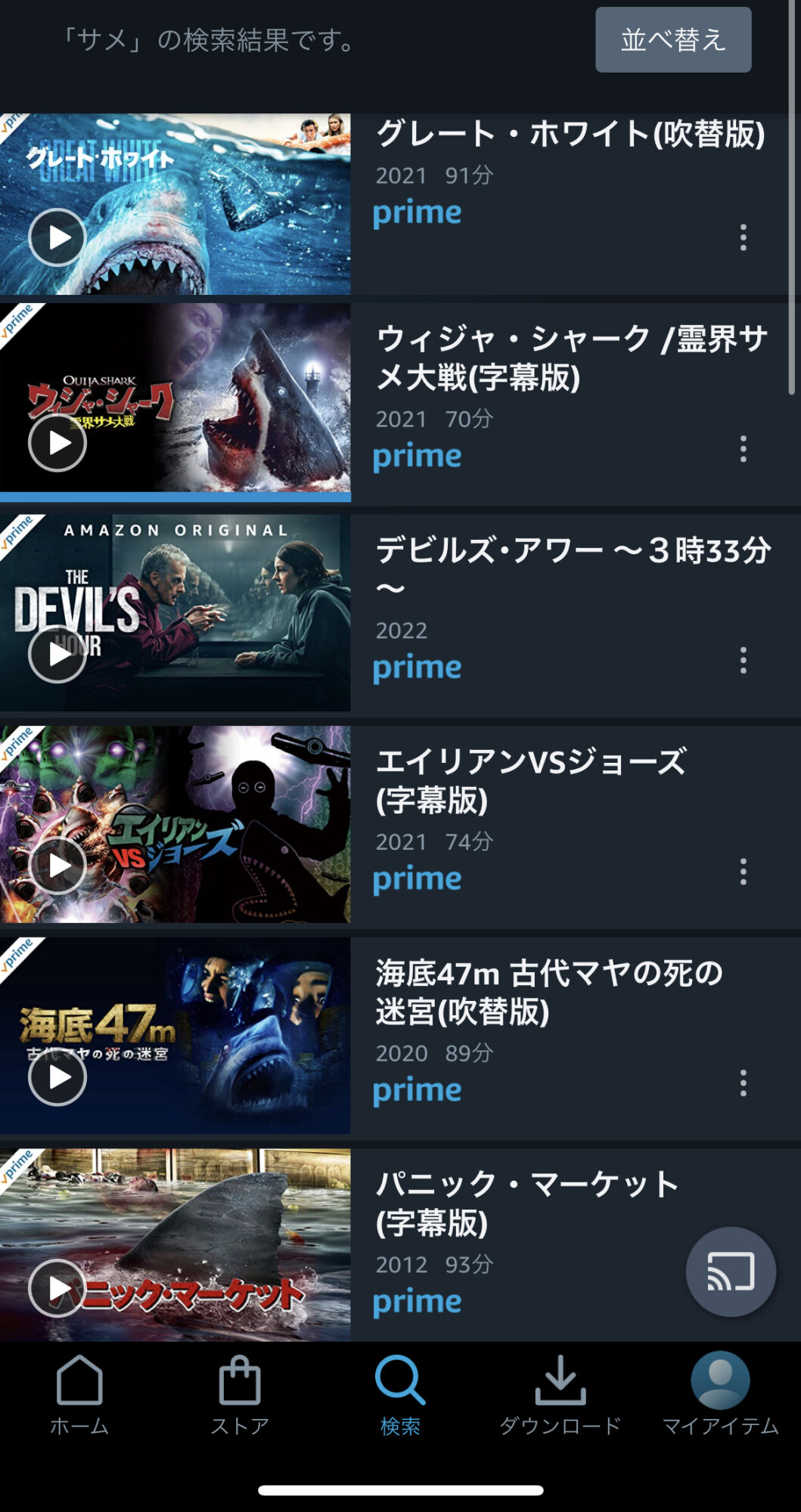
Task: Tap the 並べ替え sort button
Action: pyautogui.click(x=672, y=40)
